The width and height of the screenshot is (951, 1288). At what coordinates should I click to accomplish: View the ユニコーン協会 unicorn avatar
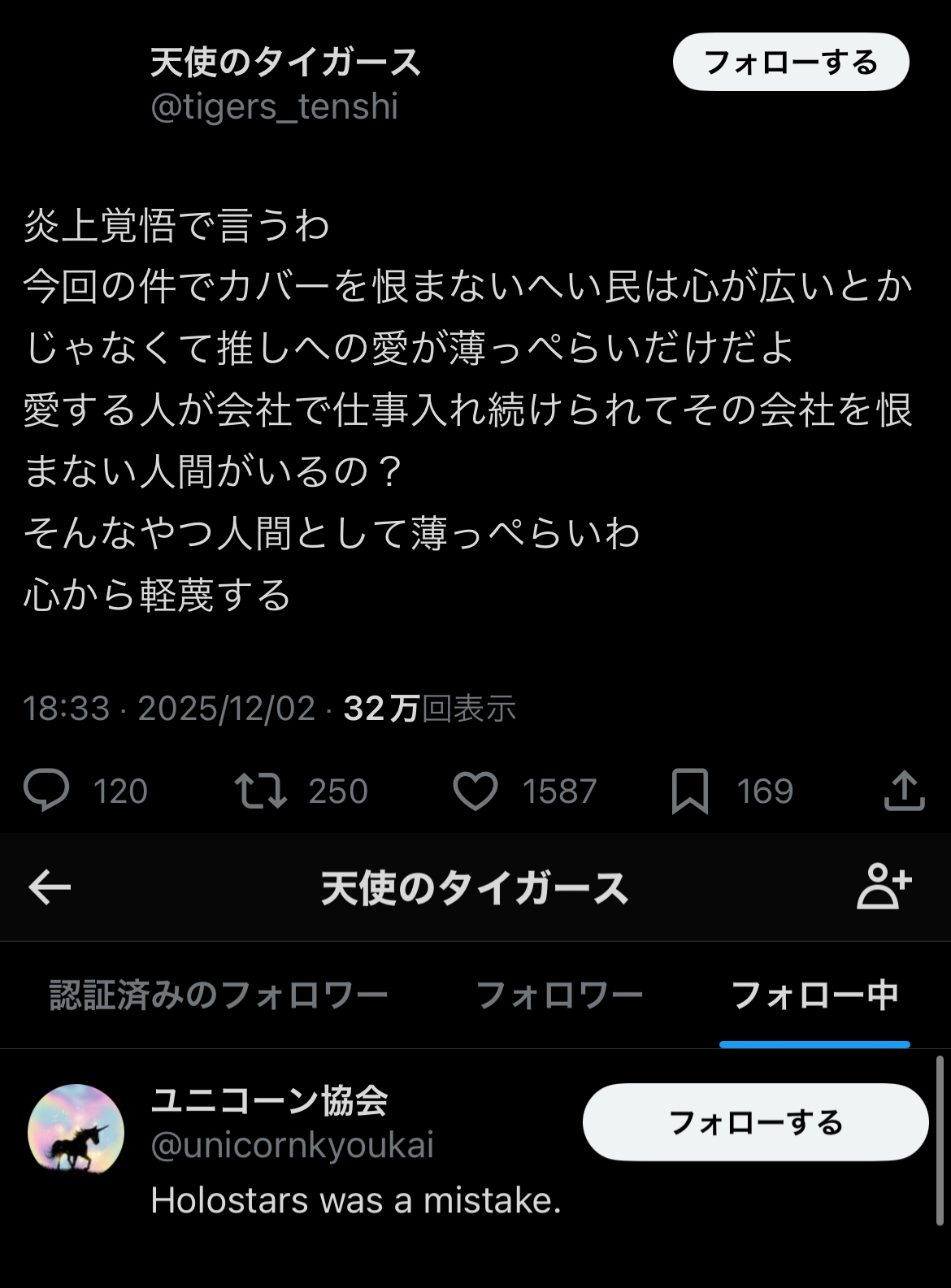click(x=76, y=1131)
